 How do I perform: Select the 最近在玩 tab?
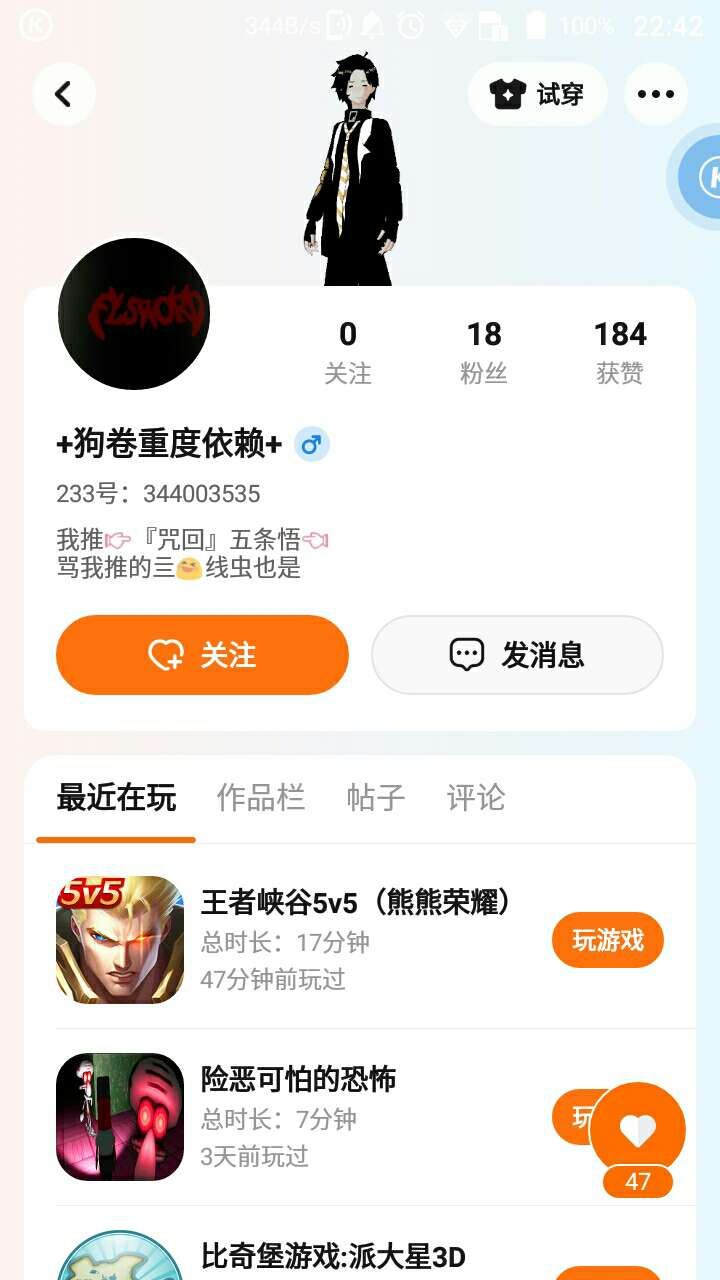(x=116, y=798)
